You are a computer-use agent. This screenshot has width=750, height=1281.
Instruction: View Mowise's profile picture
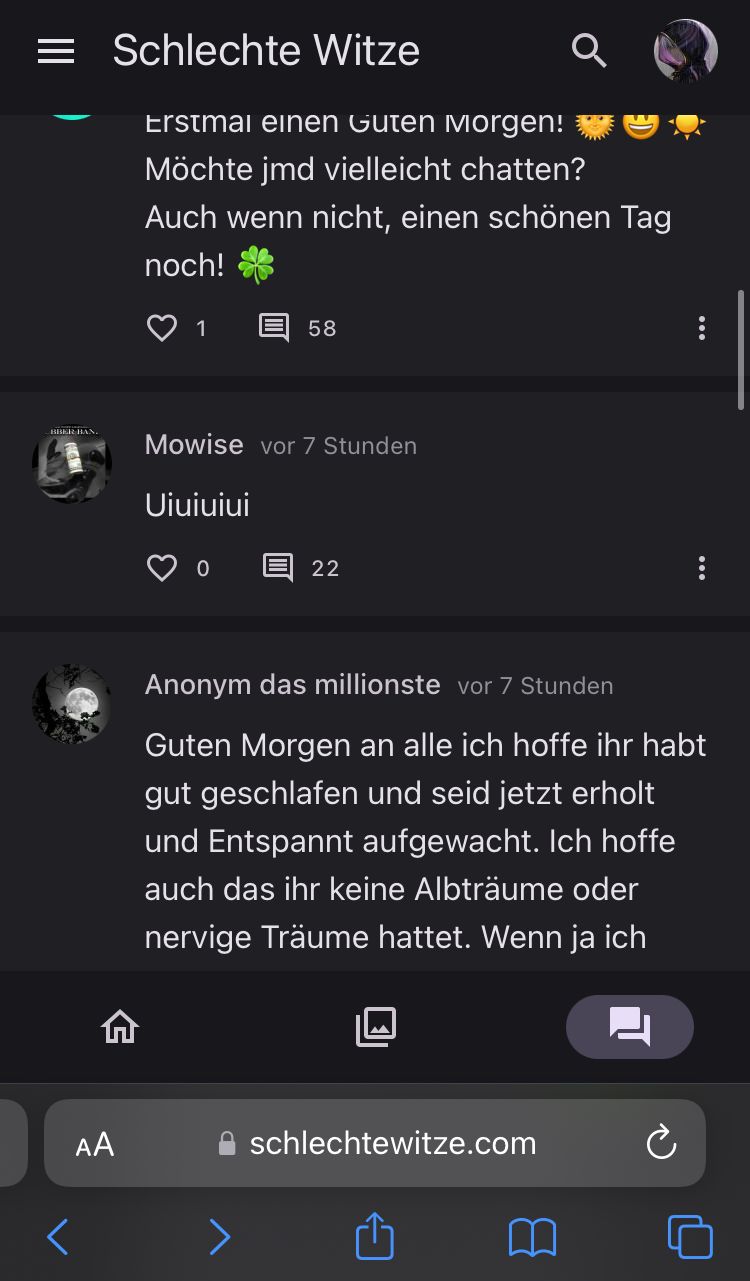point(72,464)
